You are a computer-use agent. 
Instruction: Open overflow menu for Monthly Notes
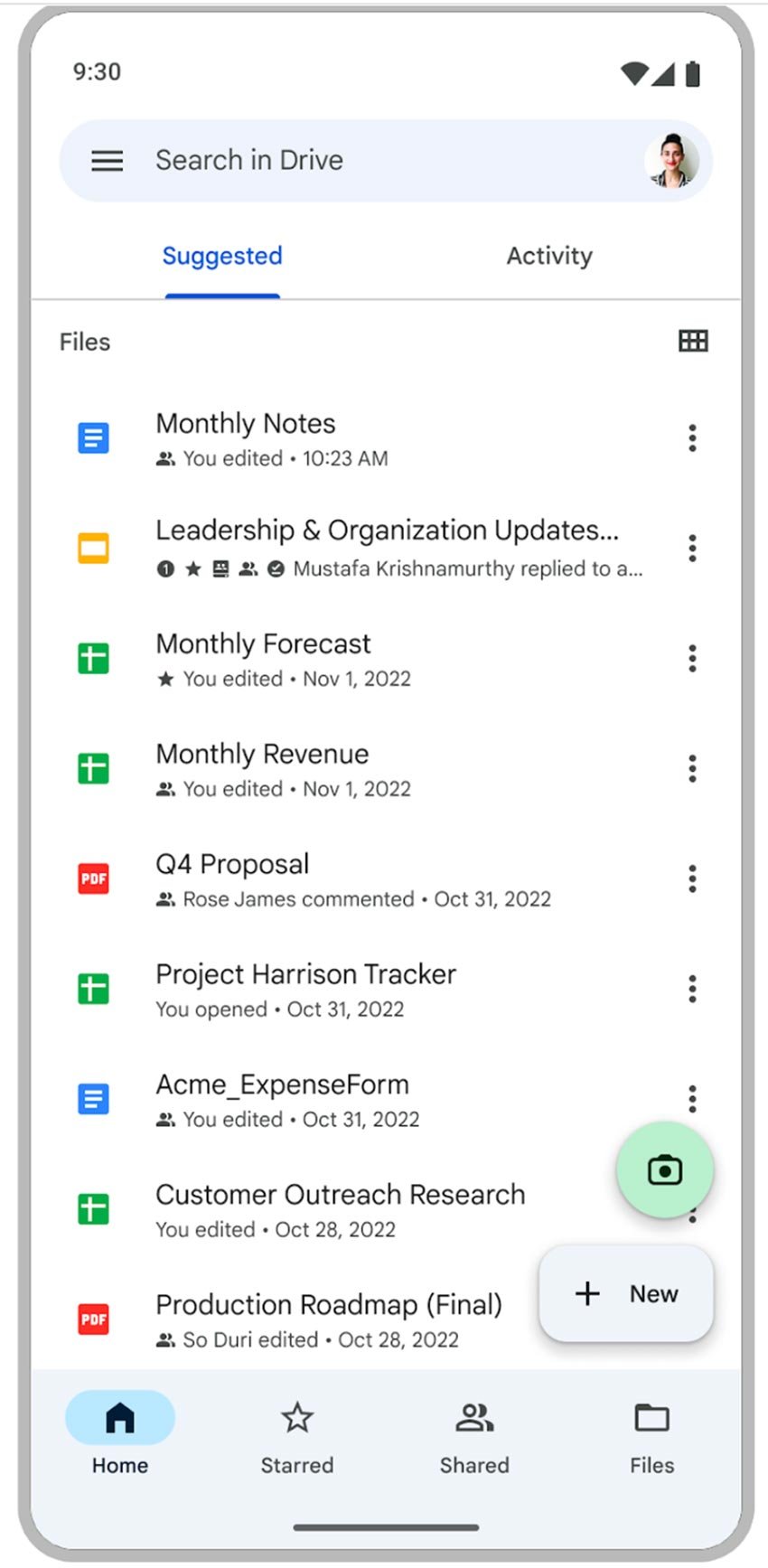coord(692,438)
